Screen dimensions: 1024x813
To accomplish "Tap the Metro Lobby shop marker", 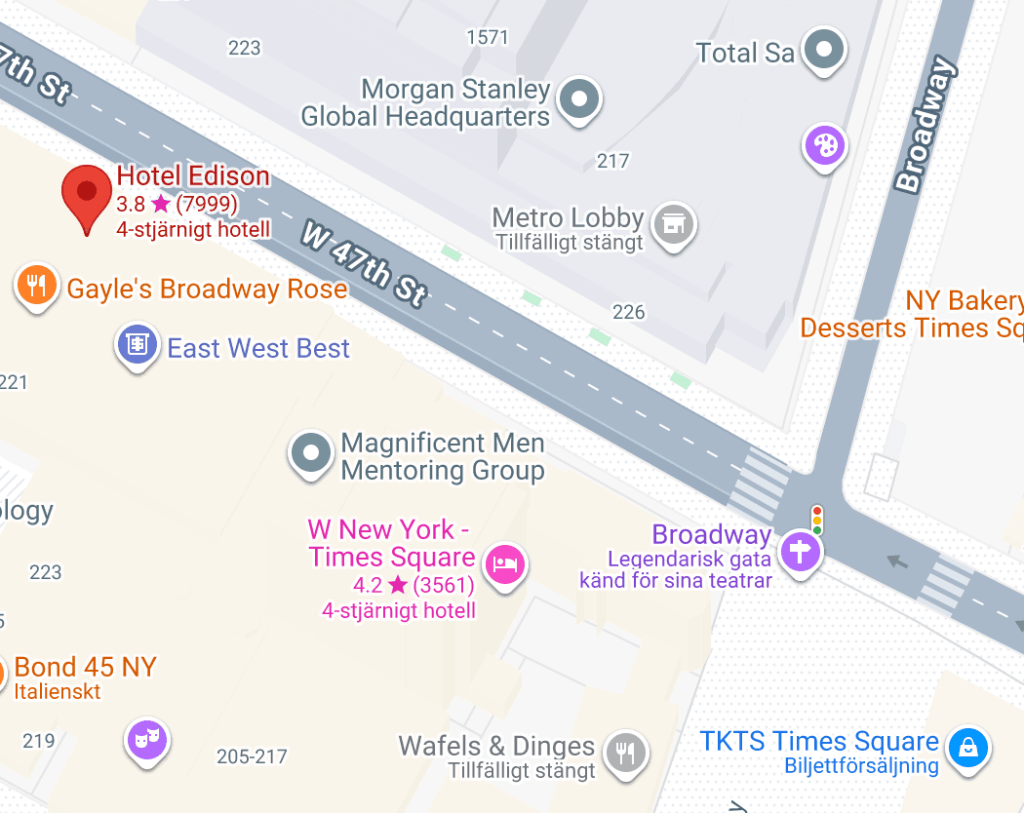I will tap(674, 224).
